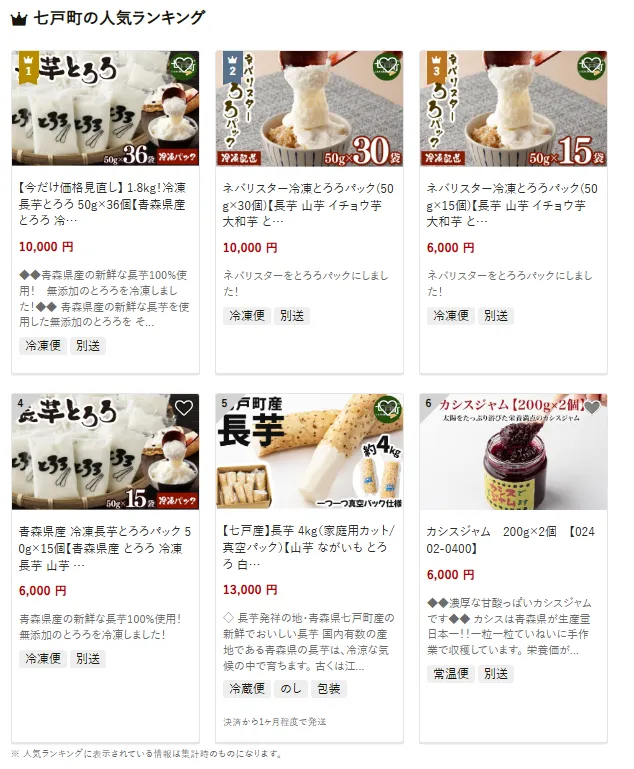This screenshot has height=769, width=634.
Task: Tap 常温便 tag on the cassis jam card
Action: click(450, 673)
